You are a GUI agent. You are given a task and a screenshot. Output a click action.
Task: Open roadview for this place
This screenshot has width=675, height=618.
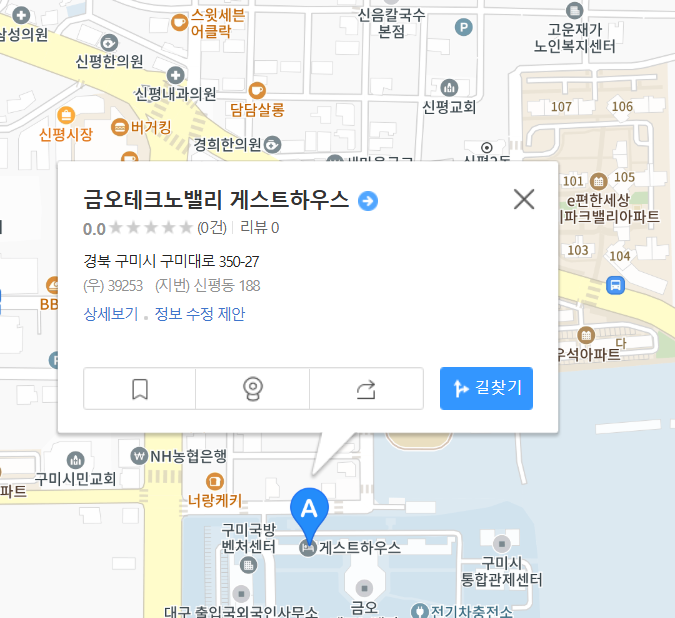252,389
